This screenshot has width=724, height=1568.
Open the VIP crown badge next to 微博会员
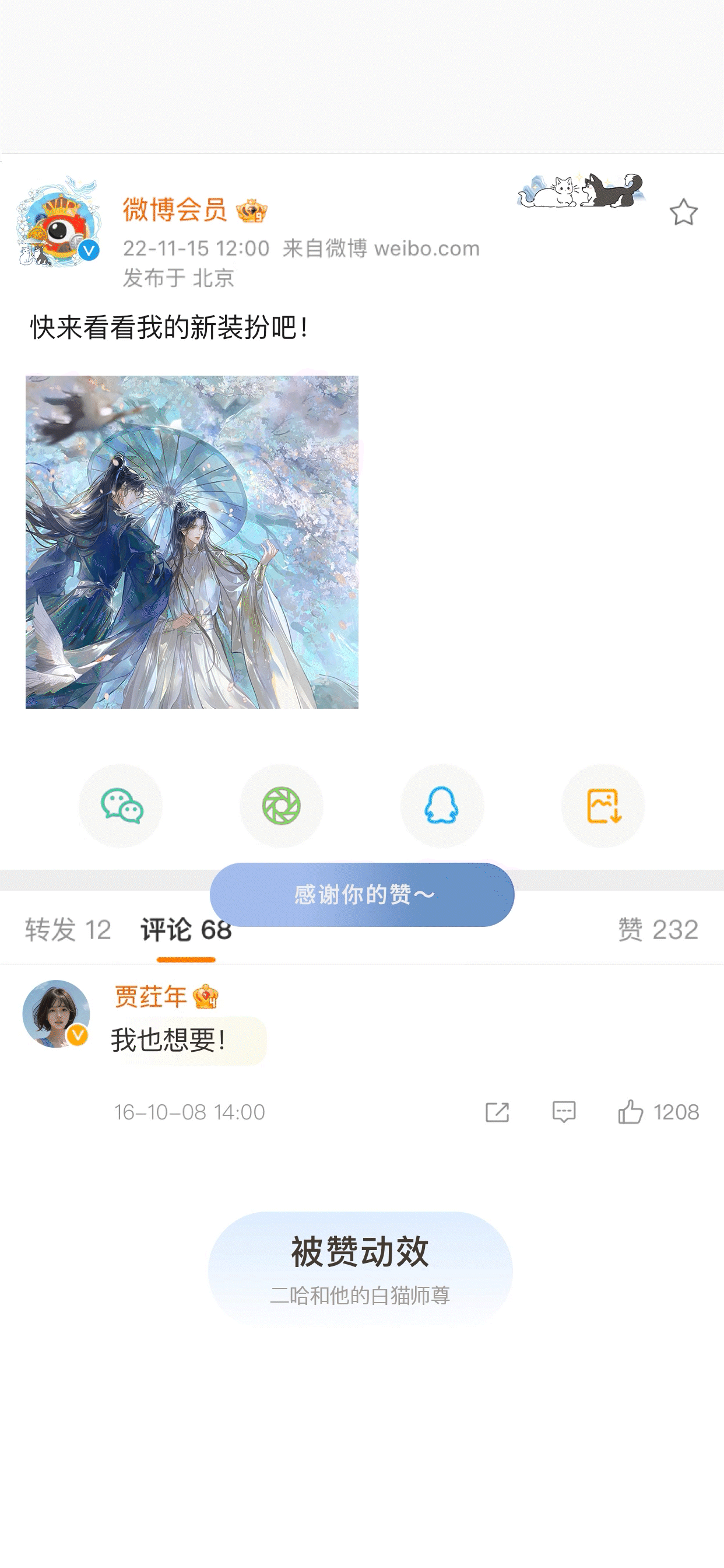(x=253, y=211)
